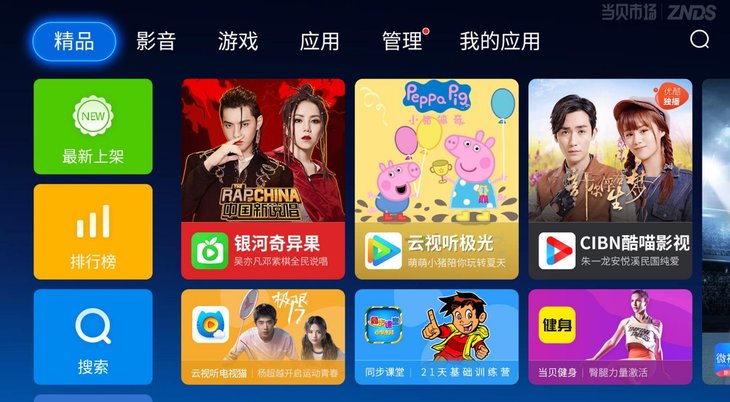Open the 排行榜 rankings tile
This screenshot has height=402, width=730.
93,231
